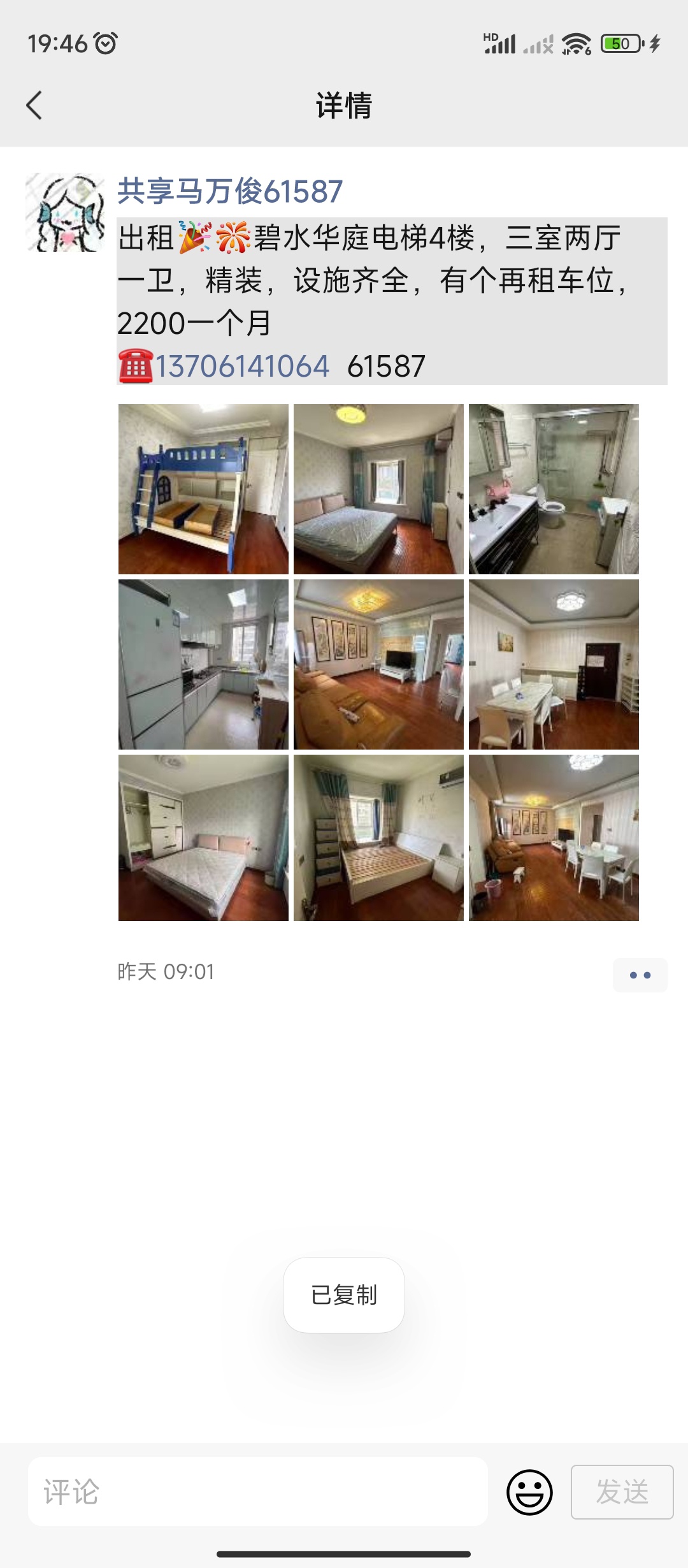Go back from the 详情 page

[x=34, y=105]
